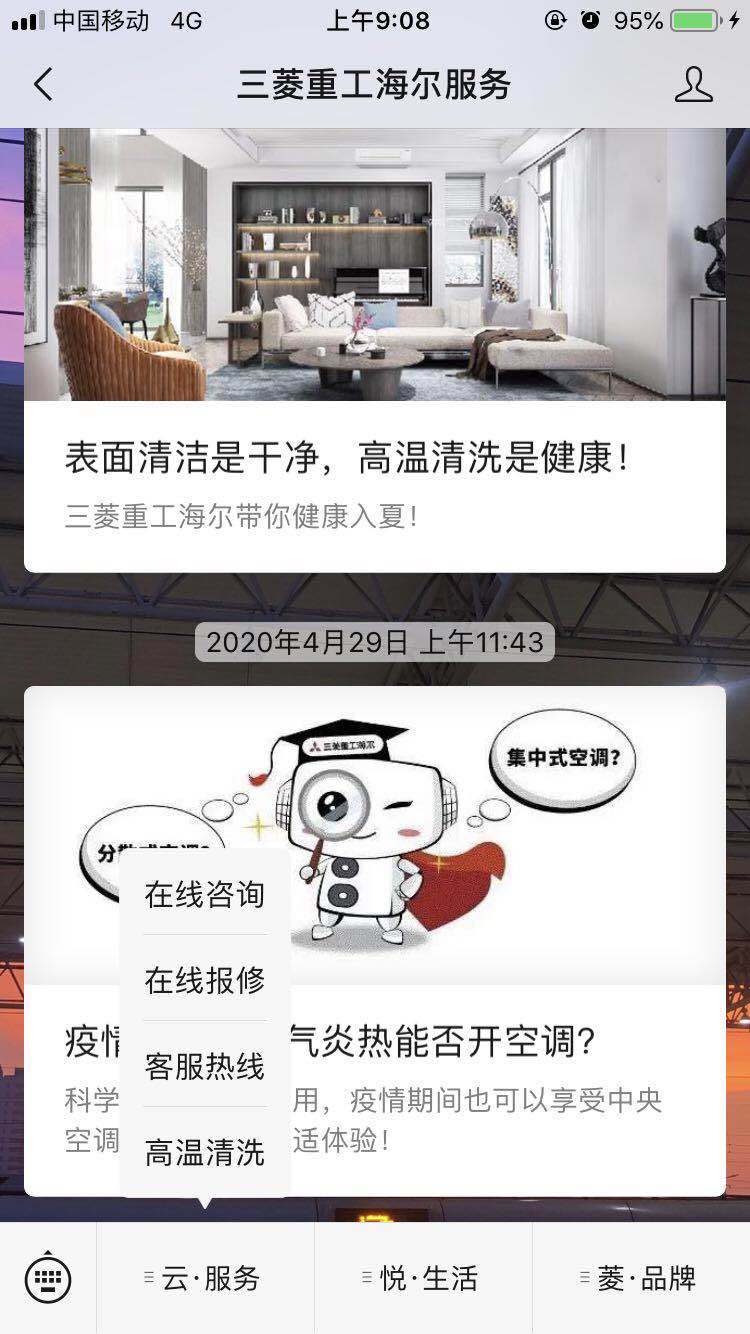Open the 菱·品牌 bottom menu

641,1278
